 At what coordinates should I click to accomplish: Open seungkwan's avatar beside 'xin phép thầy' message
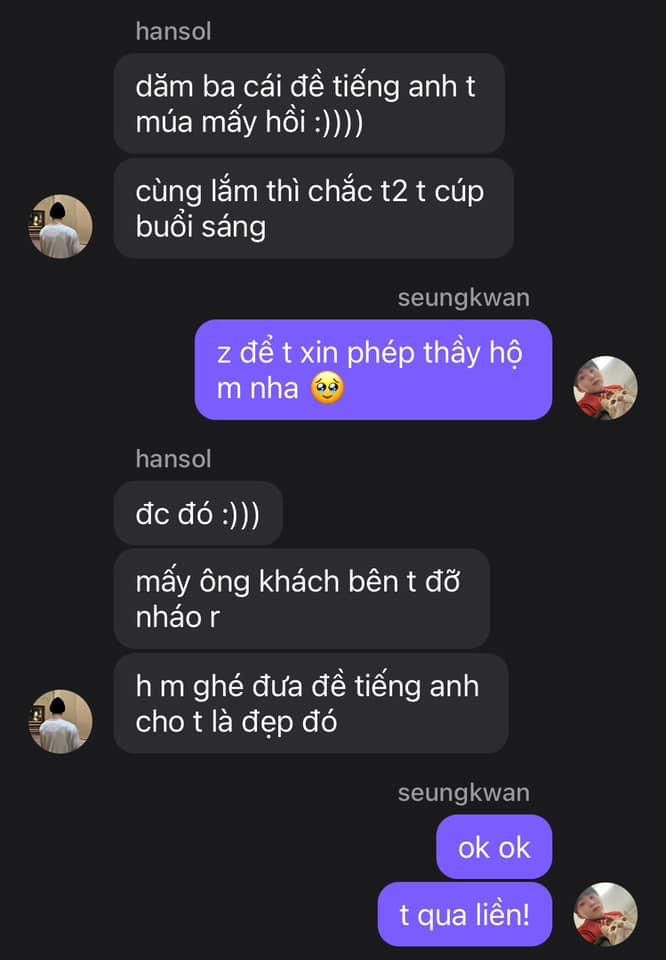coord(605,387)
